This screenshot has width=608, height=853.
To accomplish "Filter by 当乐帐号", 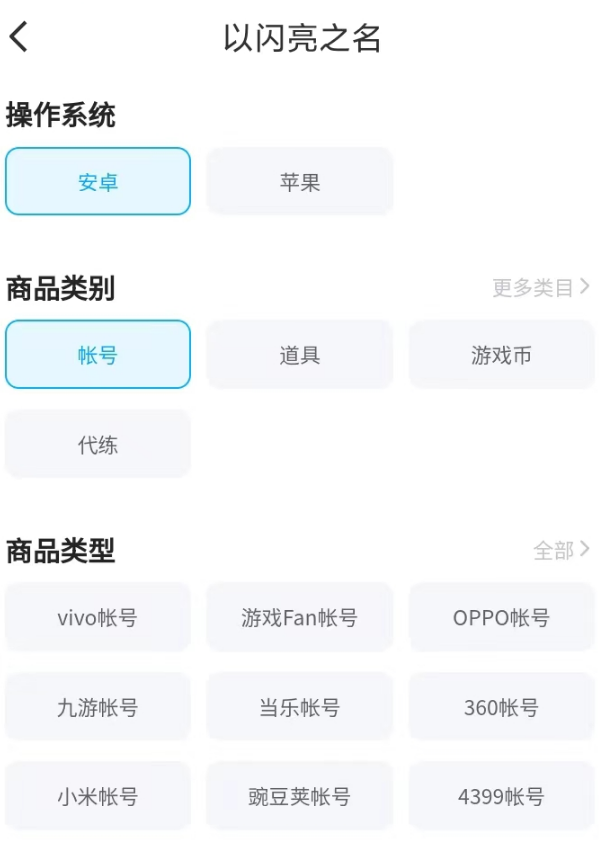I will tap(300, 707).
